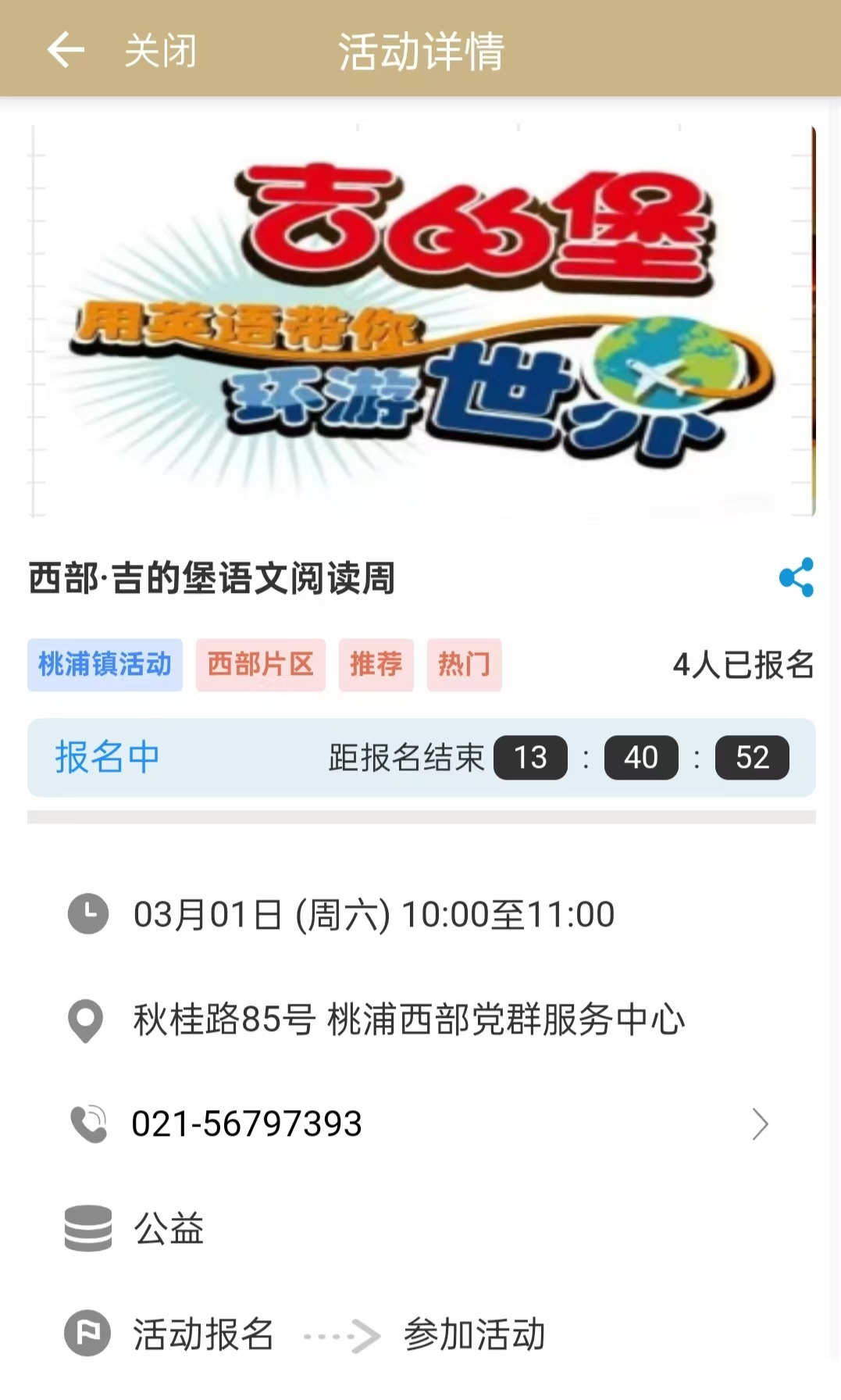Go back using the arrow icon
Image resolution: width=841 pixels, height=1400 pixels.
pos(66,51)
